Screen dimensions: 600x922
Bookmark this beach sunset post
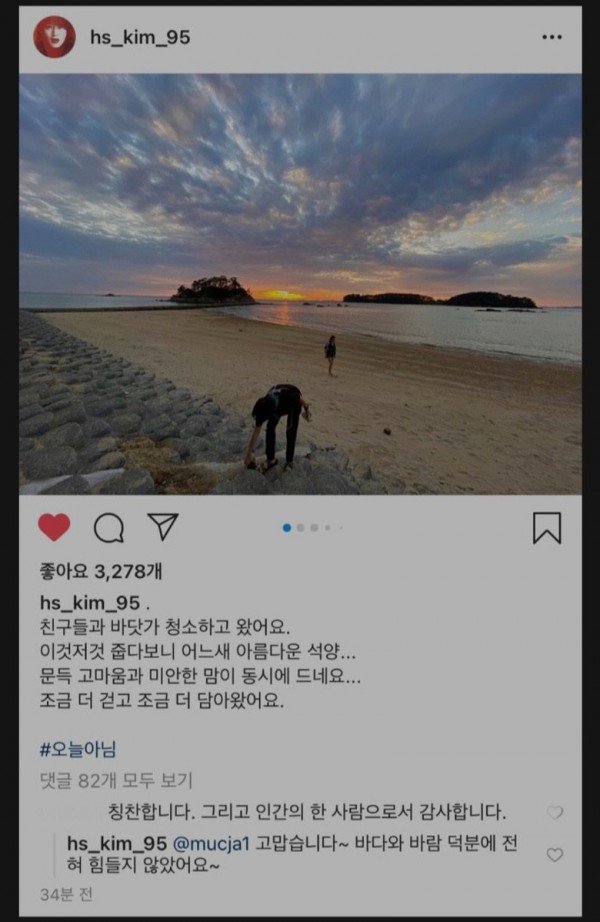[x=546, y=527]
